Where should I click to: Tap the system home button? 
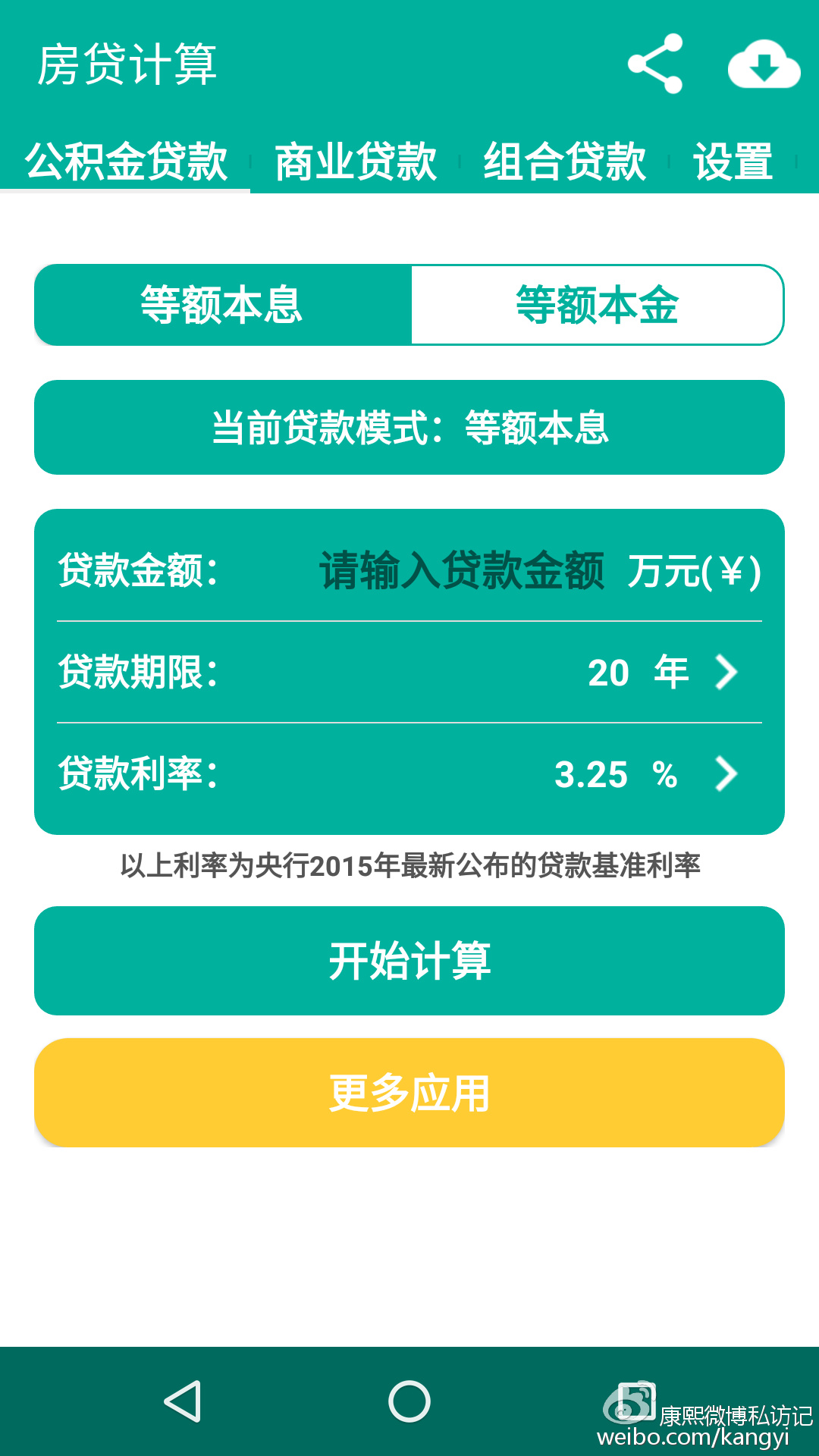pos(409,1401)
